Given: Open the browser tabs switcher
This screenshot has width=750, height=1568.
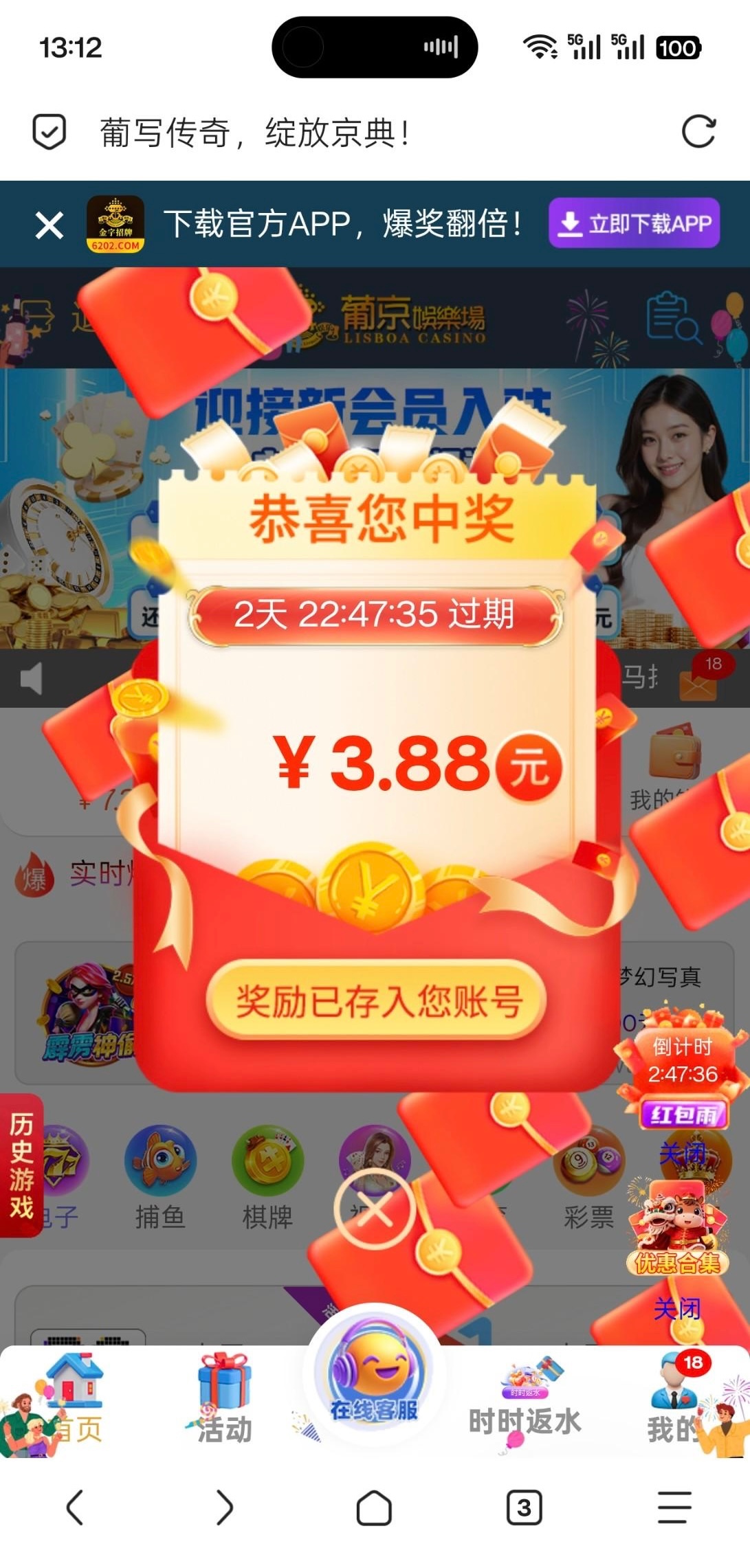Looking at the screenshot, I should point(524,1508).
